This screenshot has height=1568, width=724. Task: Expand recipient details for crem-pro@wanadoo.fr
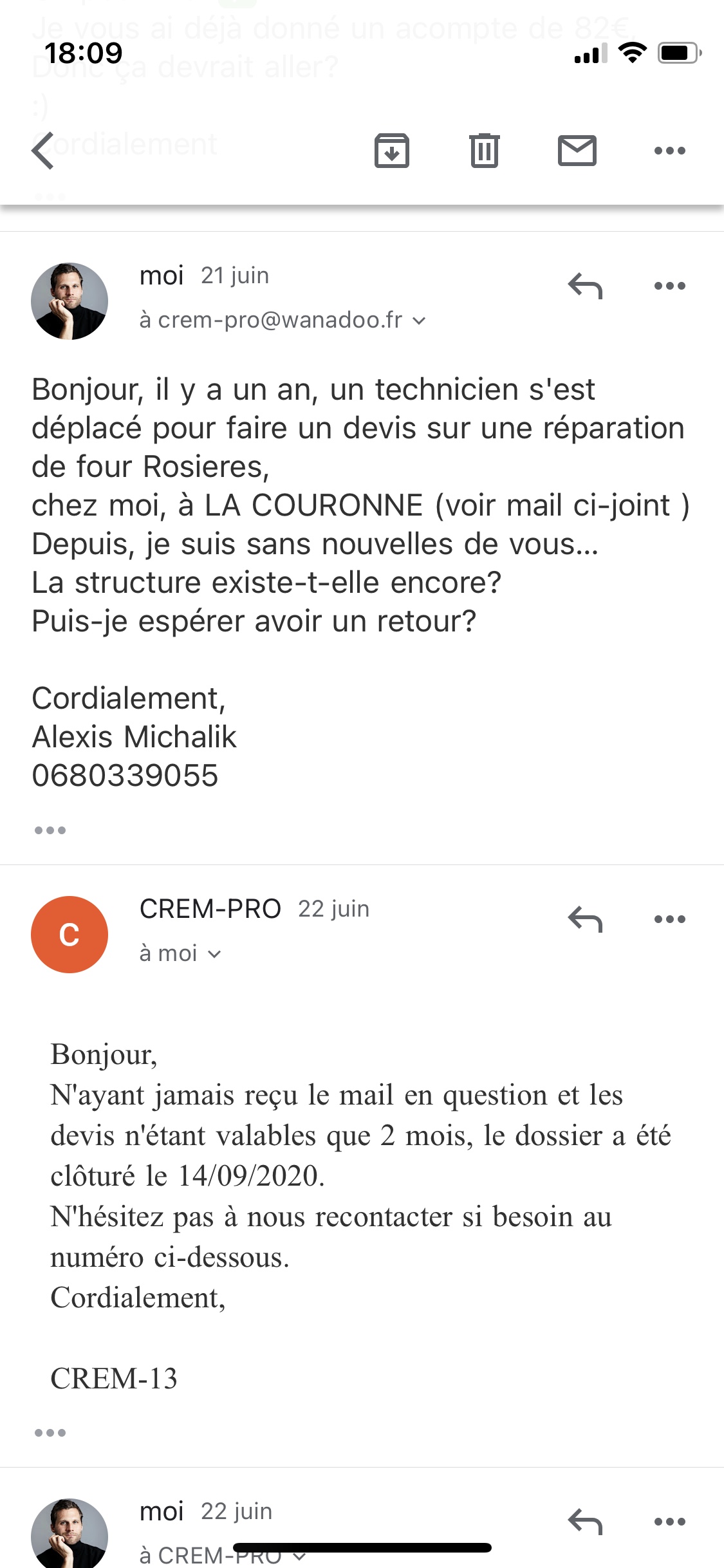coord(419,321)
